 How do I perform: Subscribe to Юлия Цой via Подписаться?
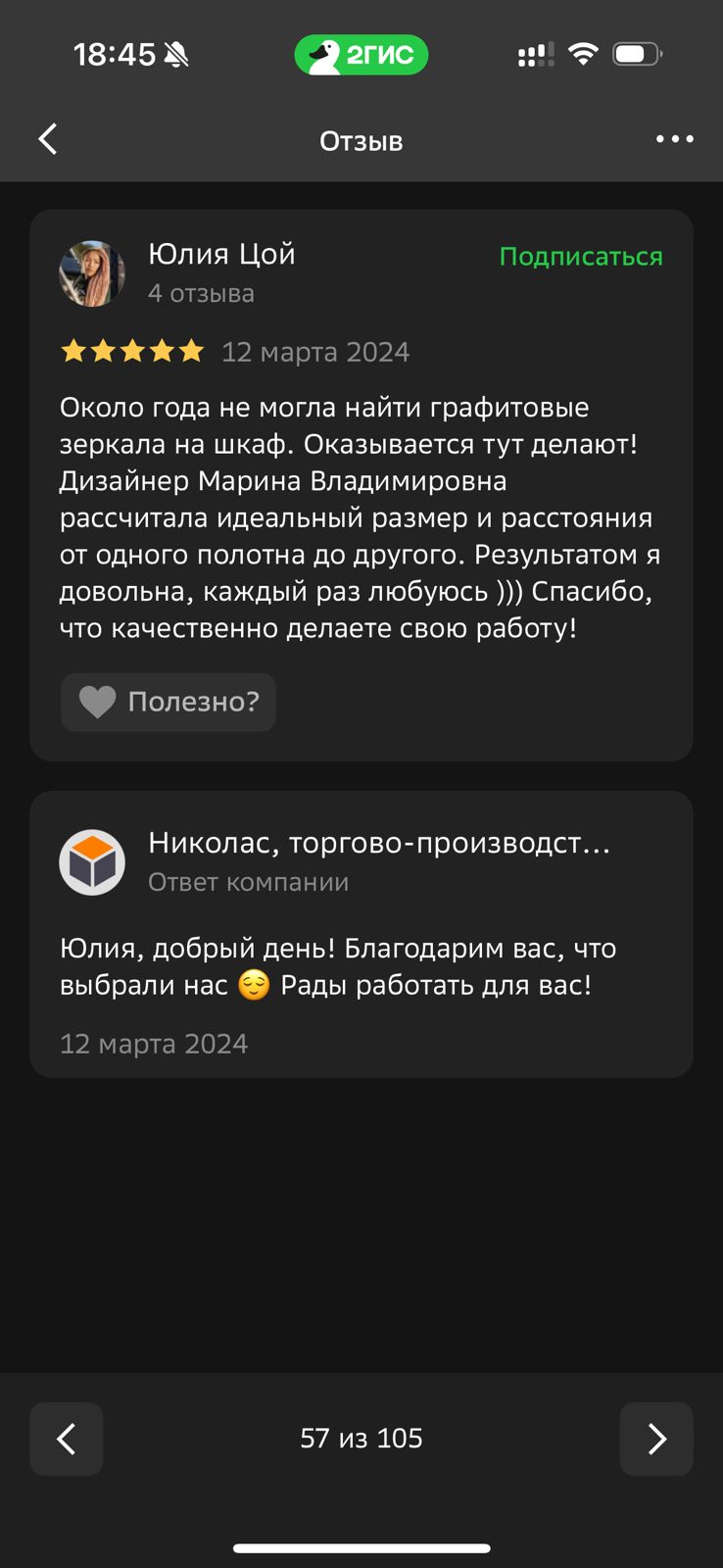(x=581, y=257)
